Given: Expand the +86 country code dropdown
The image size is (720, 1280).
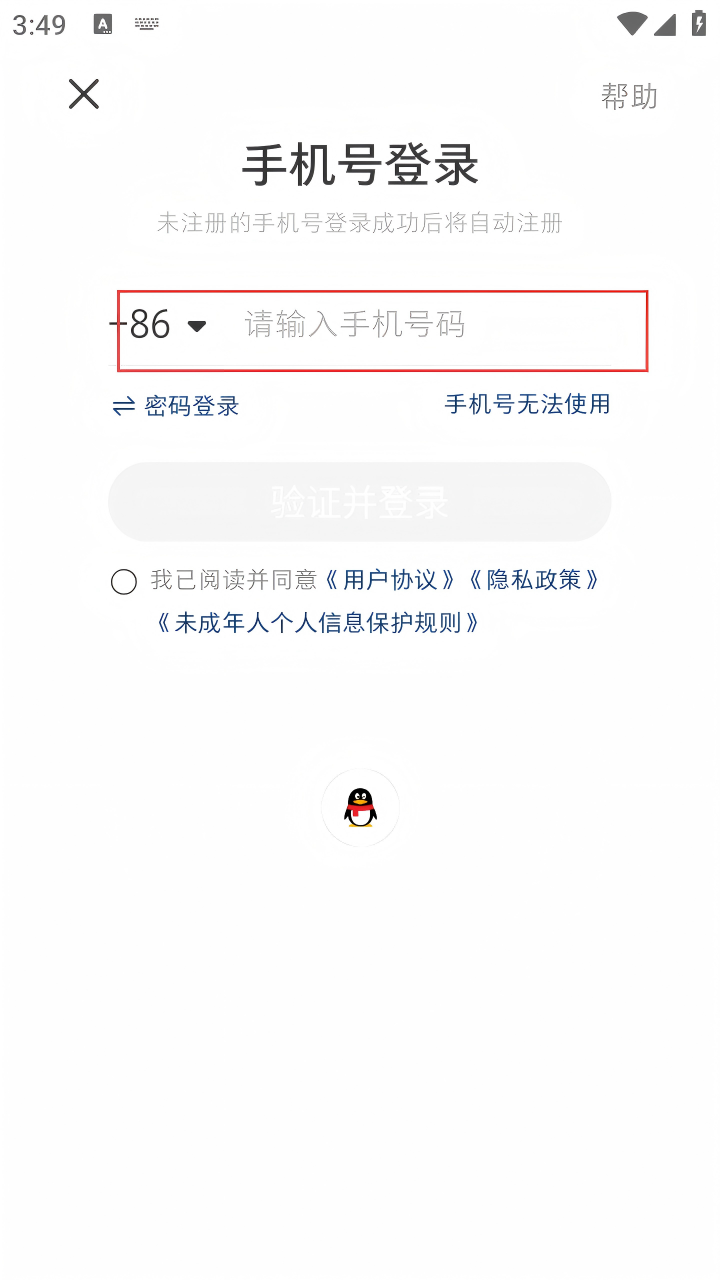Looking at the screenshot, I should (160, 325).
